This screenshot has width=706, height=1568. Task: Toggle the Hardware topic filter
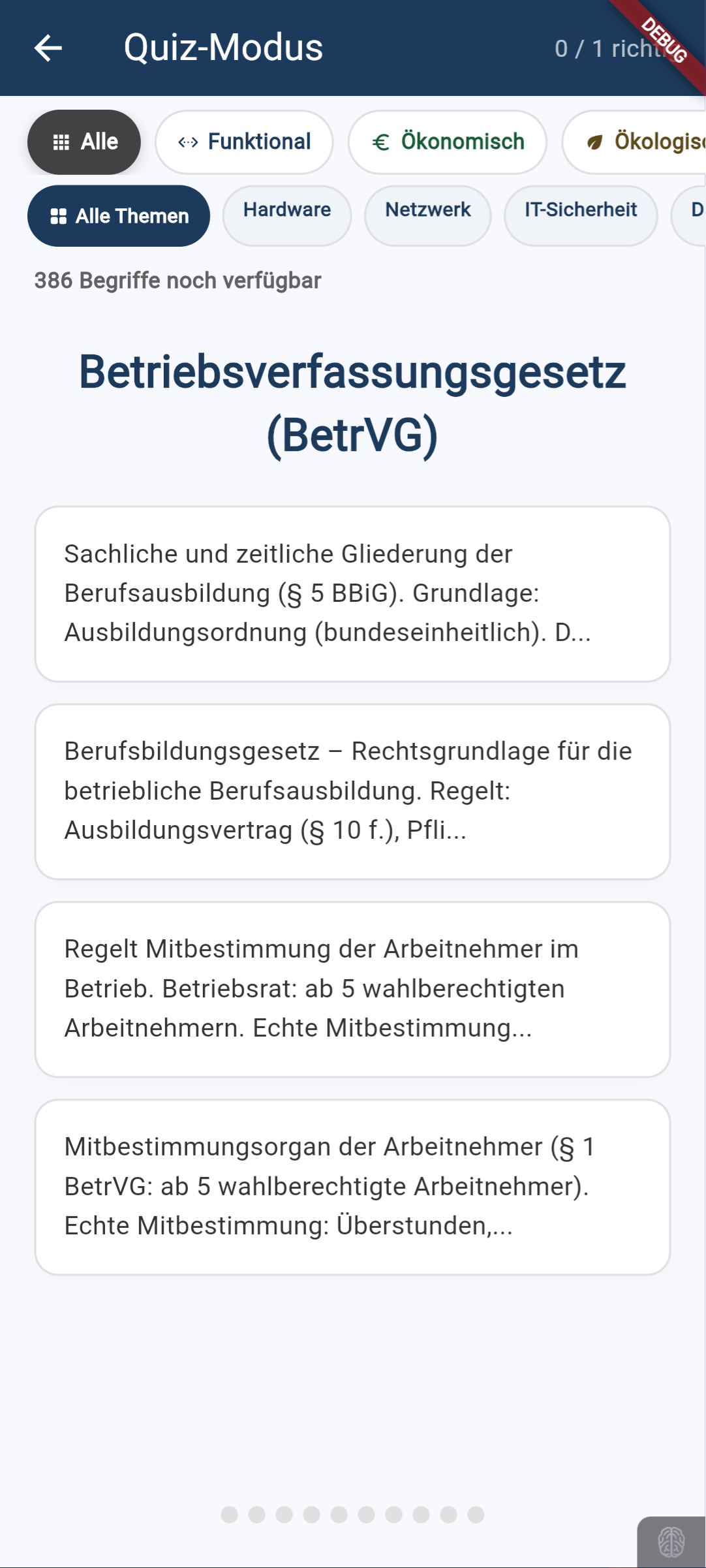286,215
